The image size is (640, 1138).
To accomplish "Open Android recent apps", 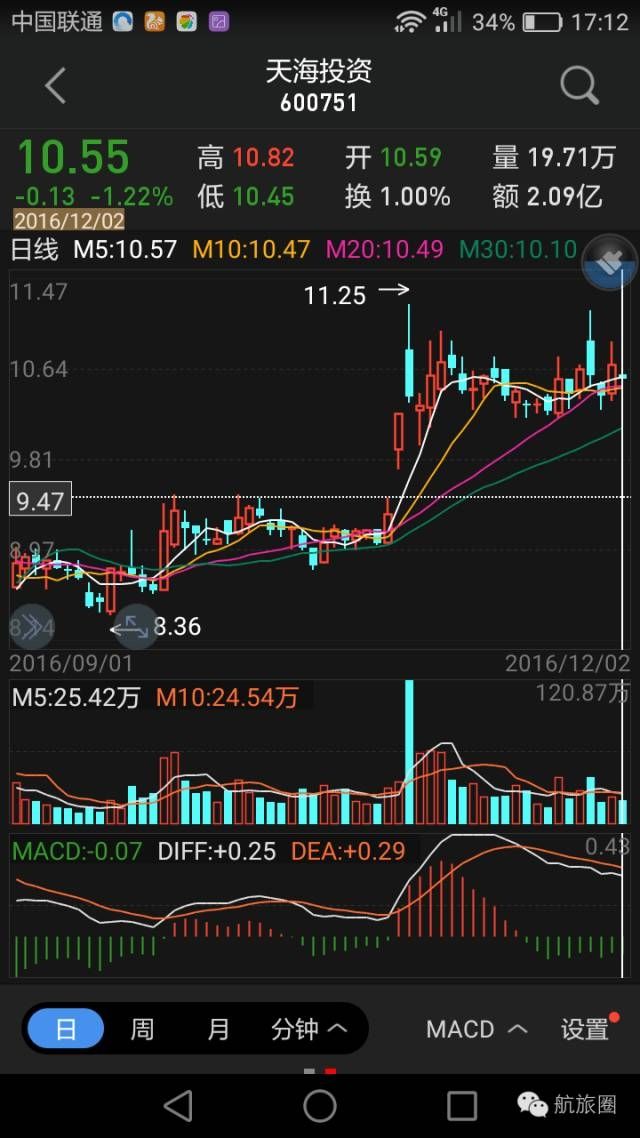I will 462,1105.
